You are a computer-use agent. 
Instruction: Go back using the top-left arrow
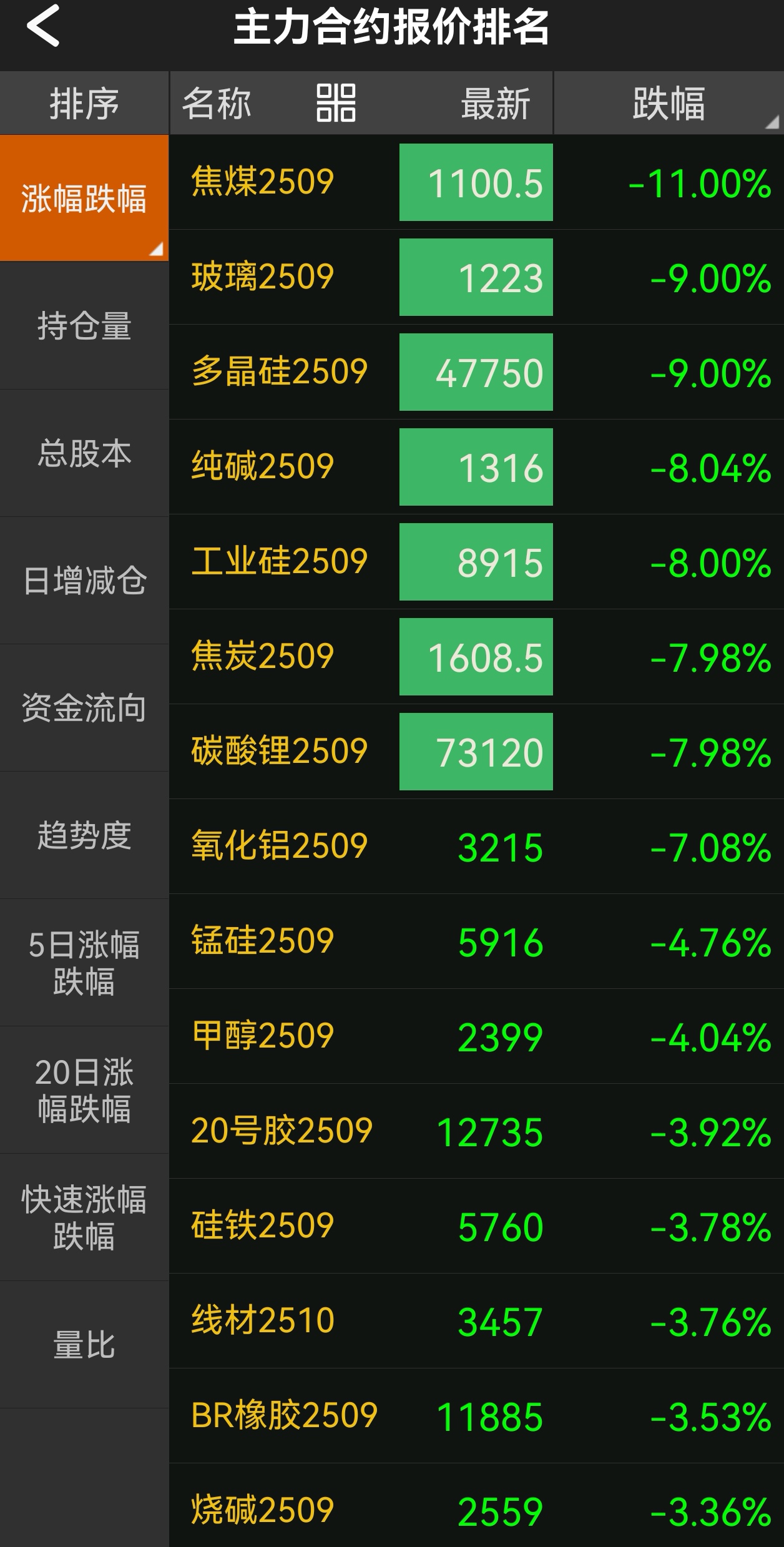pyautogui.click(x=43, y=26)
